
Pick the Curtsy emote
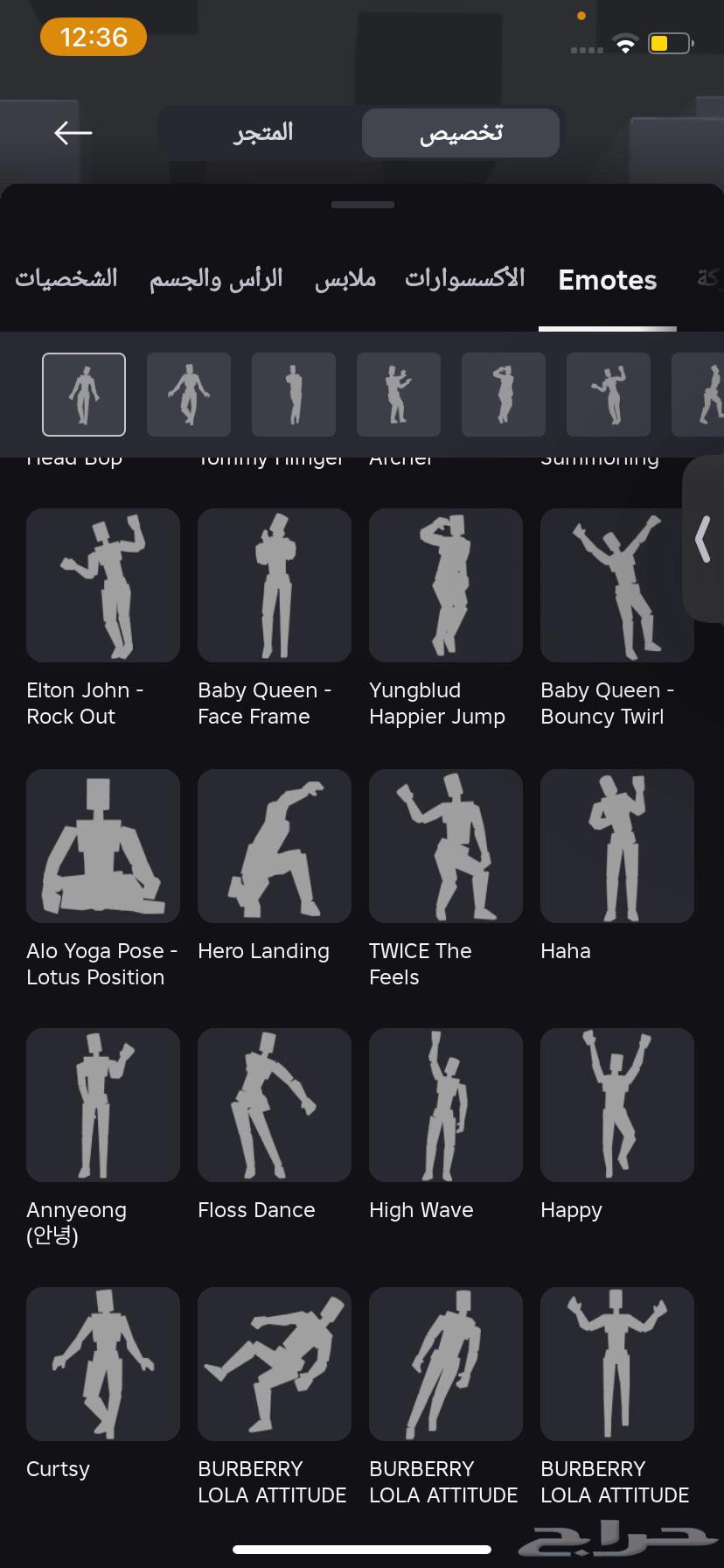point(103,1364)
